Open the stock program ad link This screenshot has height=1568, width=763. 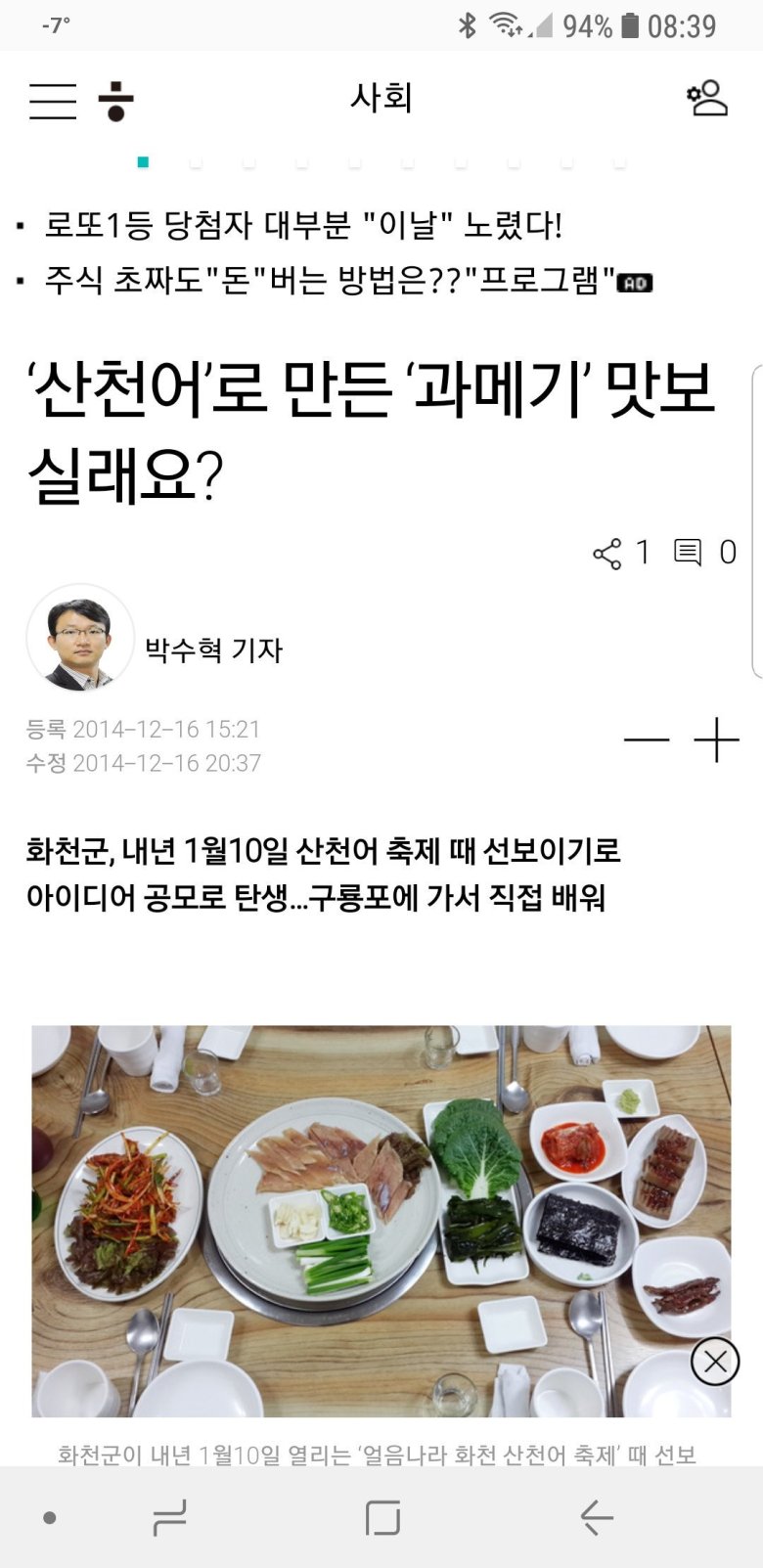pyautogui.click(x=331, y=282)
